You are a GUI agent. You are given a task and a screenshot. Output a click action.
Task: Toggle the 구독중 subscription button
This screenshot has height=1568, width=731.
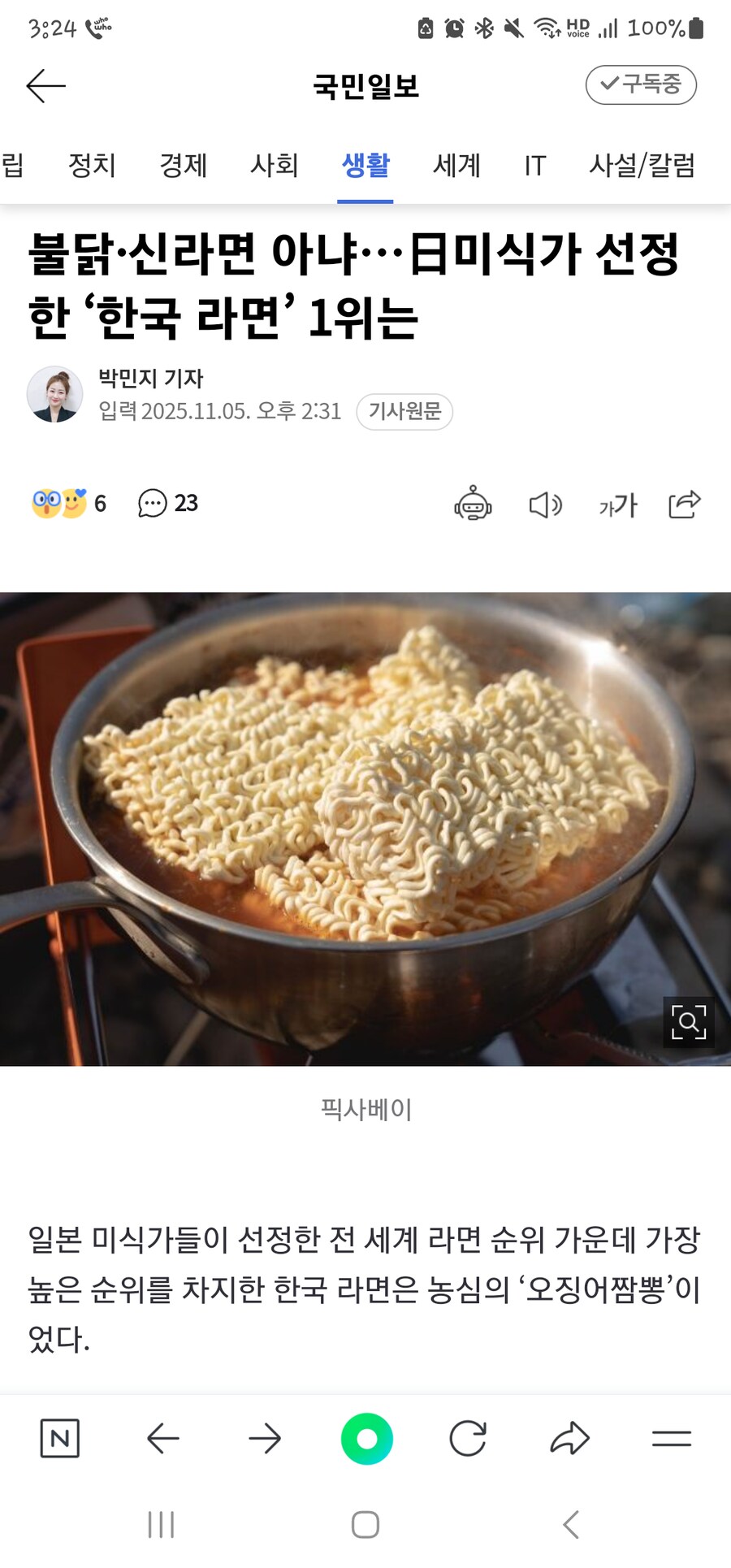(x=640, y=84)
